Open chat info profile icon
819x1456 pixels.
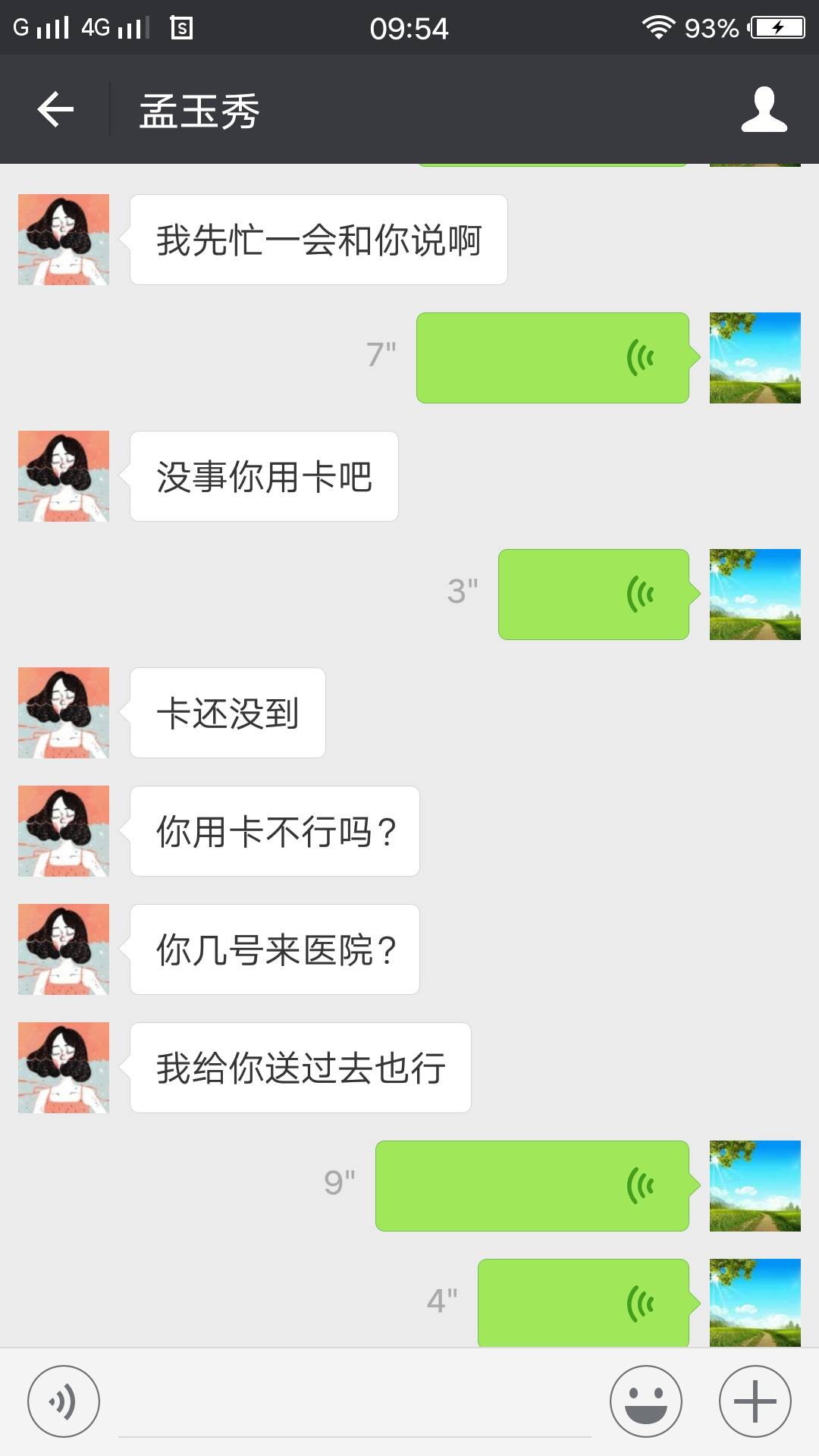pyautogui.click(x=764, y=110)
